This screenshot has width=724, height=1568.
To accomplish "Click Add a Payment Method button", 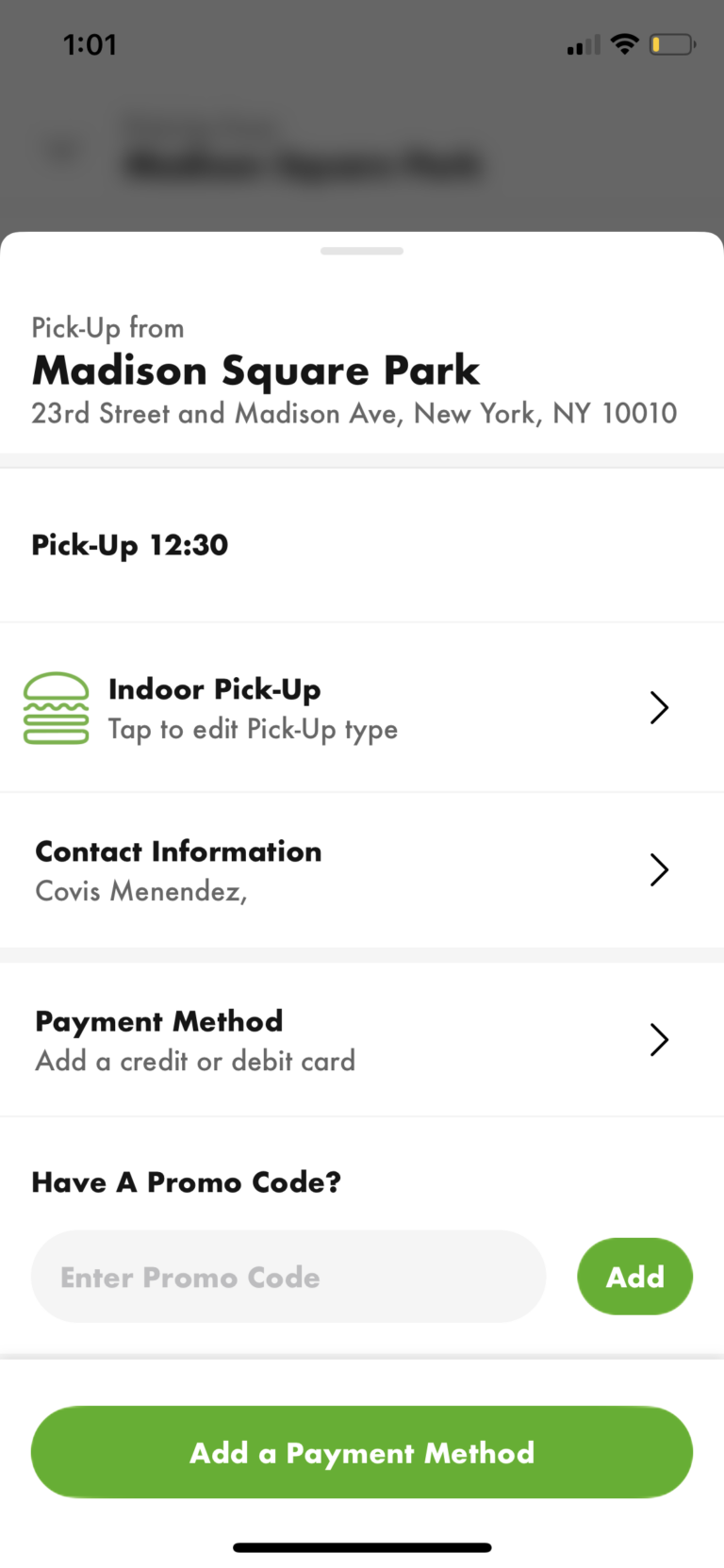I will [x=362, y=1452].
